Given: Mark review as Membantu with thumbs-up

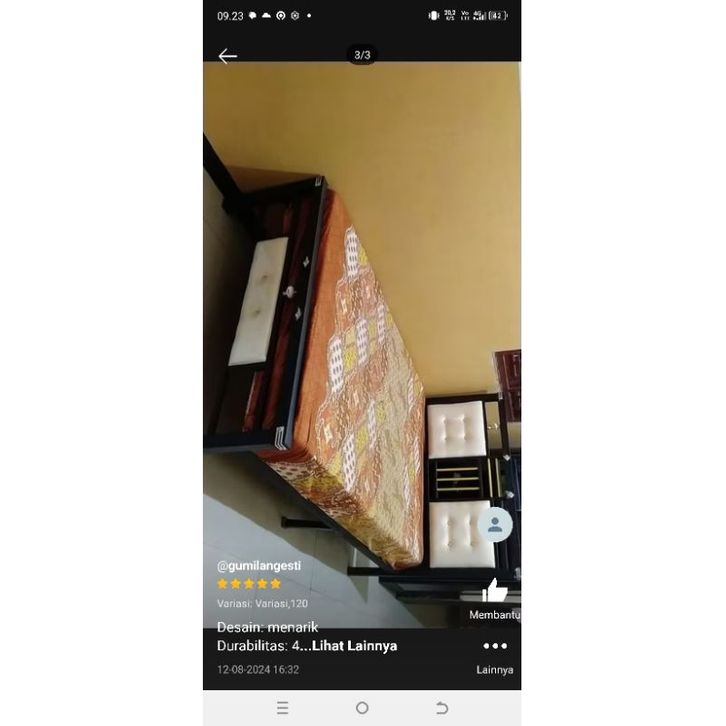Looking at the screenshot, I should click(495, 591).
